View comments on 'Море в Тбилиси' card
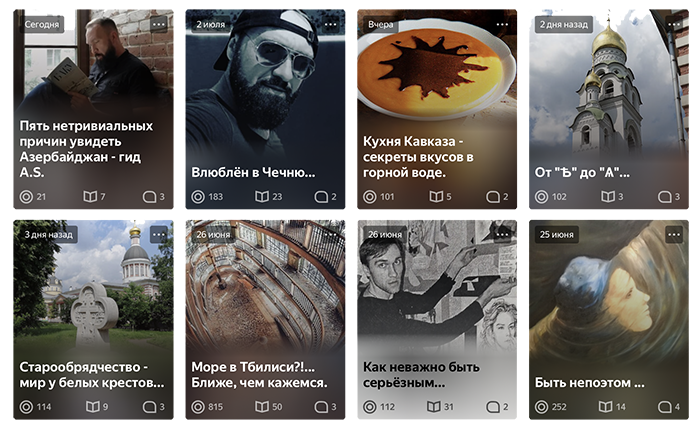Image resolution: width=700 pixels, height=434 pixels. click(x=326, y=407)
